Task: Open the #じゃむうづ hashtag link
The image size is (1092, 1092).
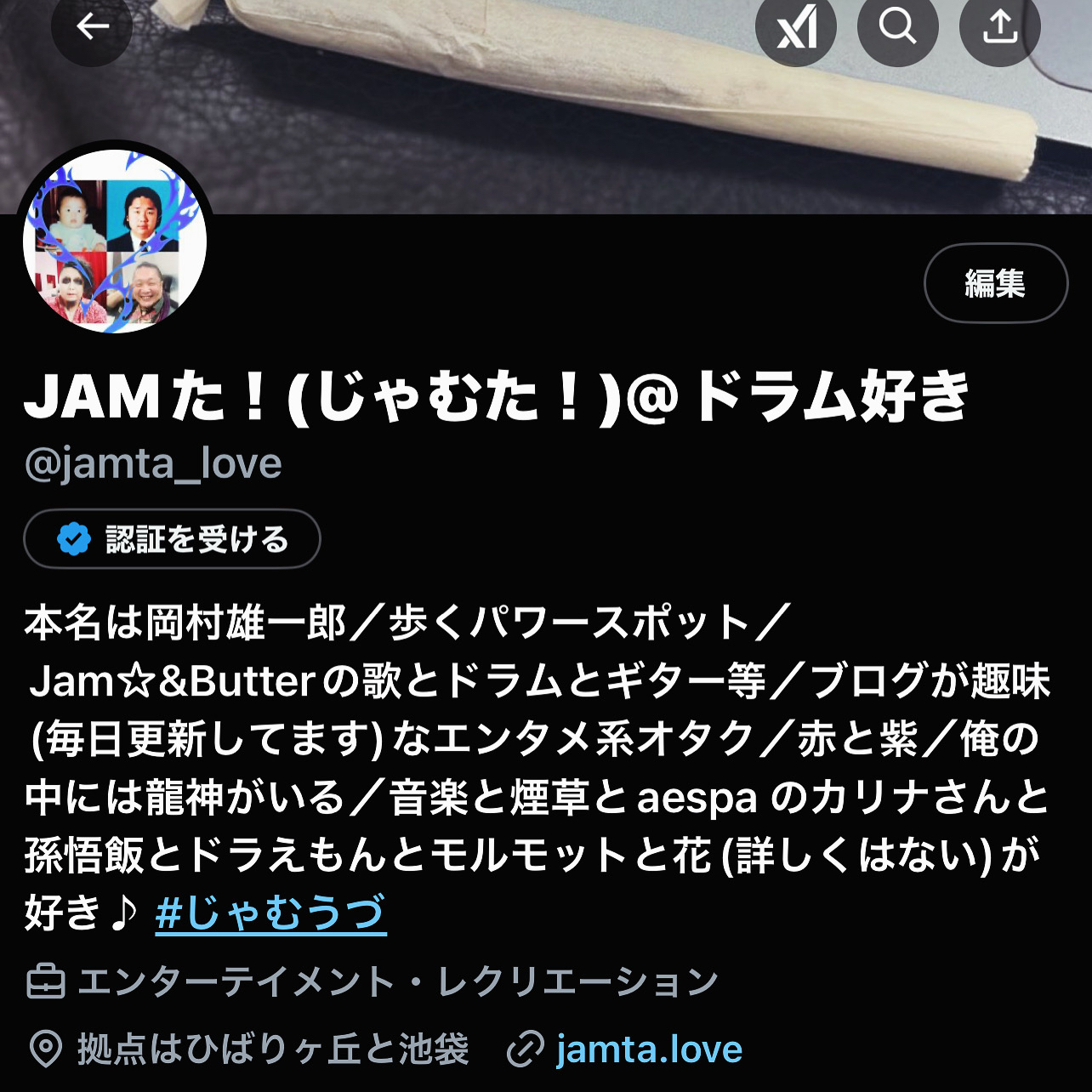Action: coord(270,913)
